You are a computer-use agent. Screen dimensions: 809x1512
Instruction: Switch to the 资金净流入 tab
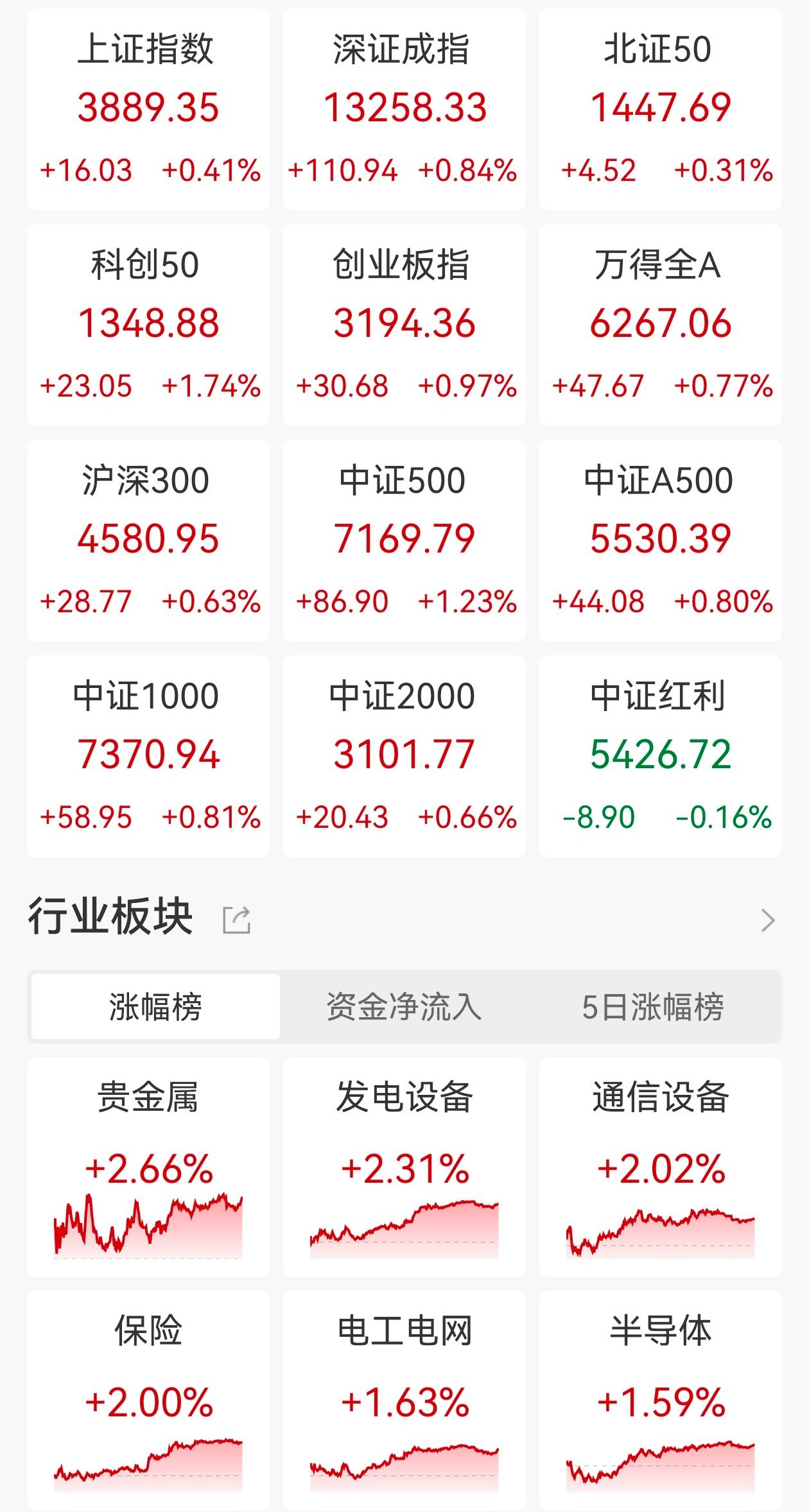point(404,1006)
